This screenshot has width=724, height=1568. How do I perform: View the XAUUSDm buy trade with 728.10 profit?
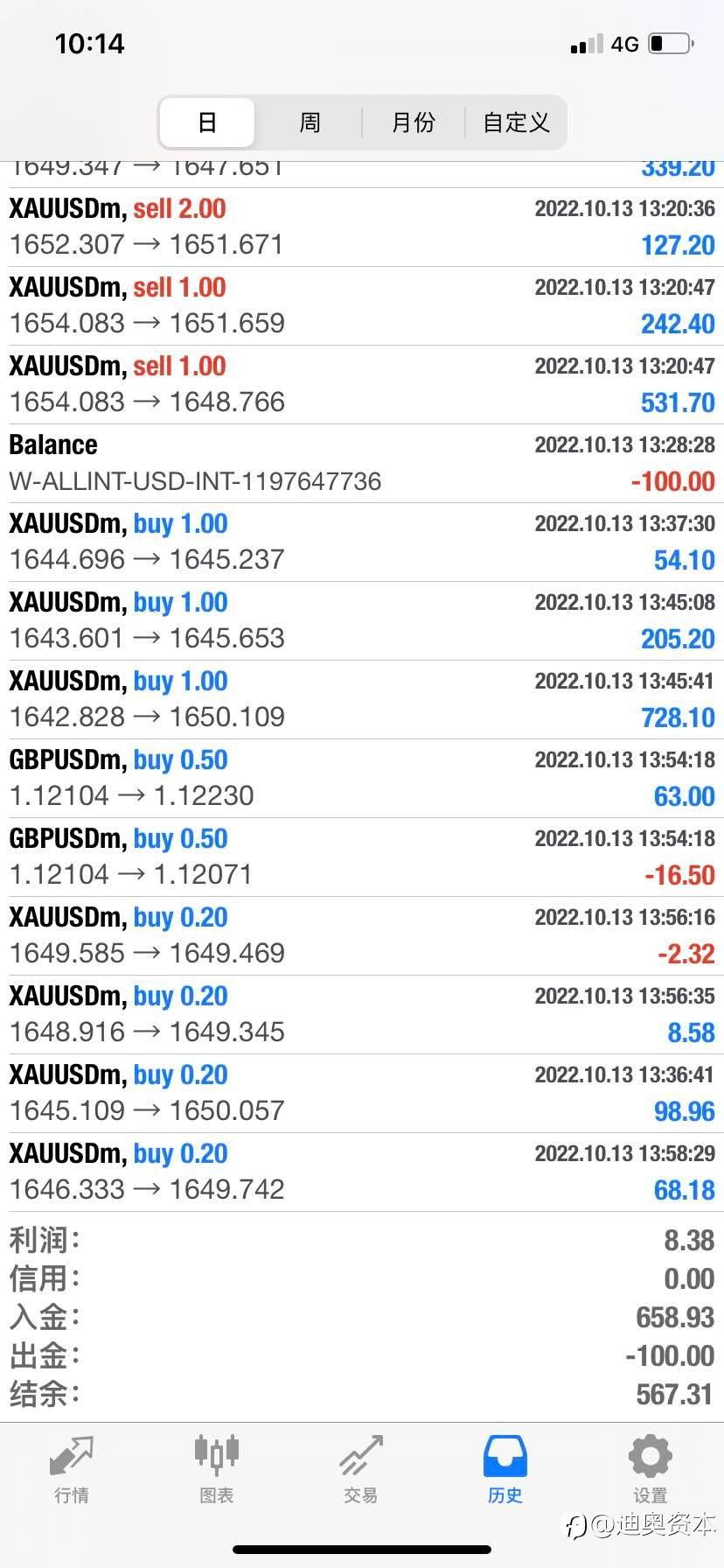click(x=362, y=700)
